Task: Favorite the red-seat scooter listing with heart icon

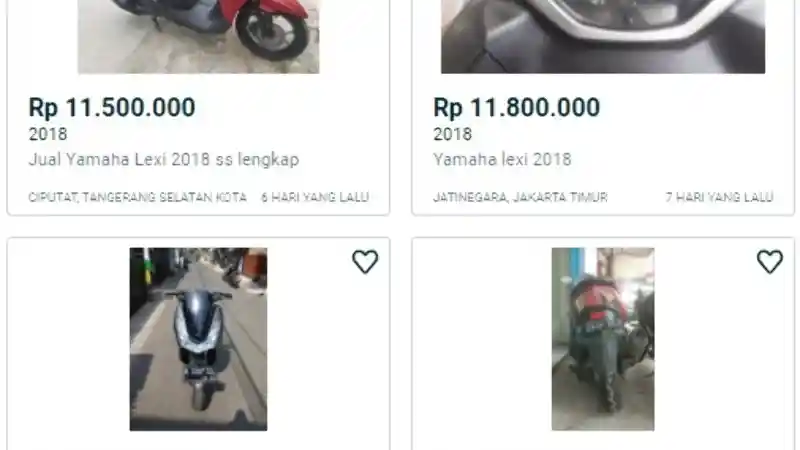Action: click(x=769, y=262)
